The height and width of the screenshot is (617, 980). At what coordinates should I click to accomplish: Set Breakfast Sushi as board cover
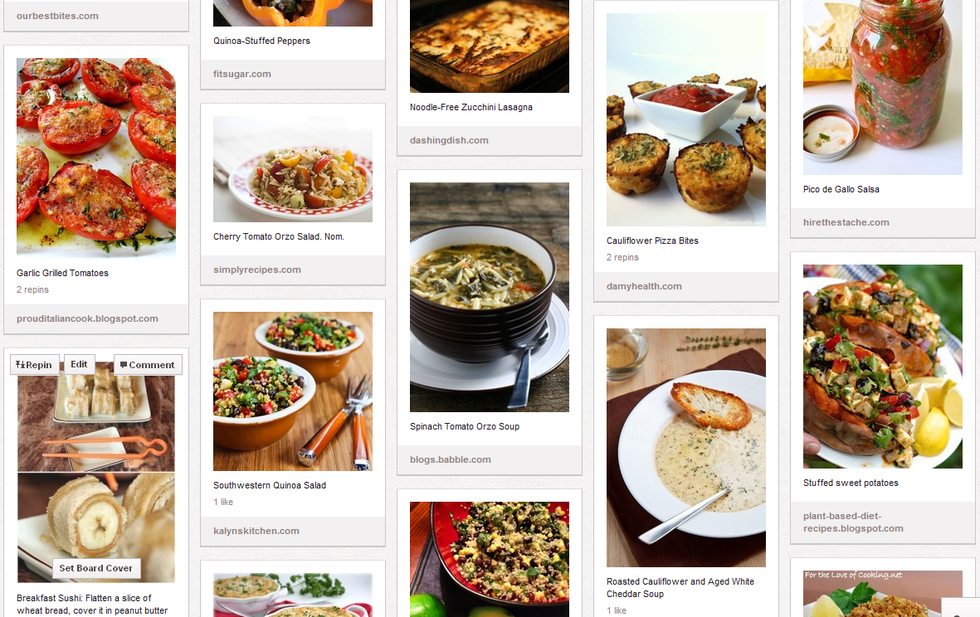click(96, 568)
